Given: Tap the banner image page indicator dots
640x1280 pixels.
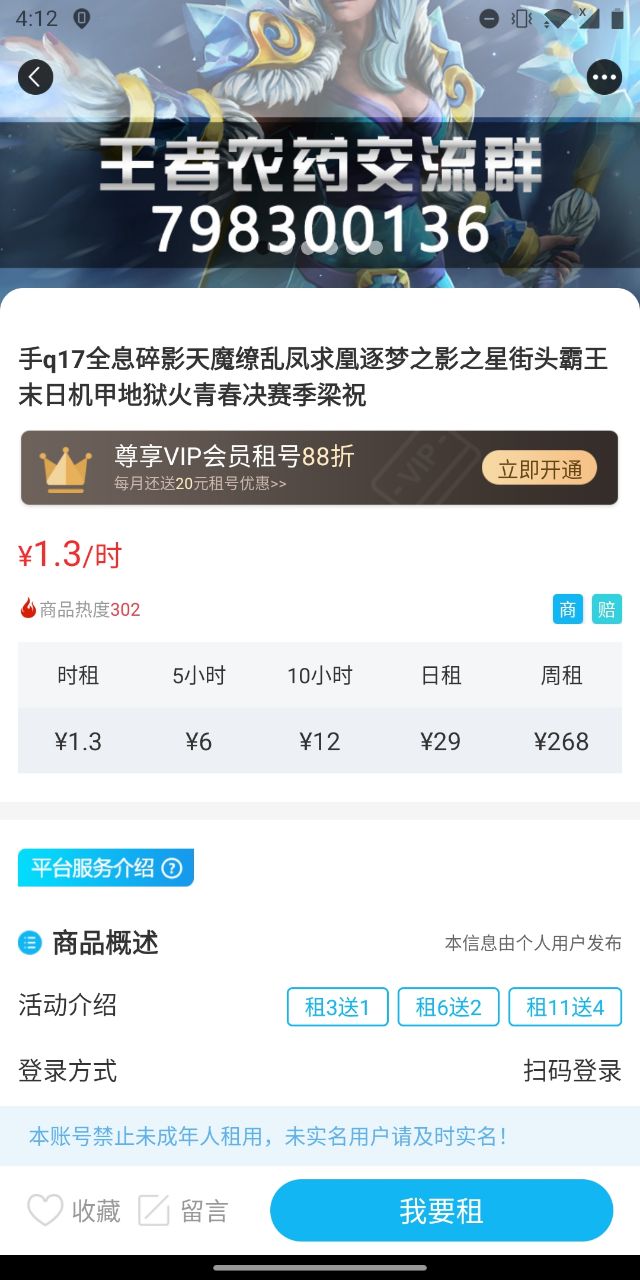Looking at the screenshot, I should click(320, 248).
